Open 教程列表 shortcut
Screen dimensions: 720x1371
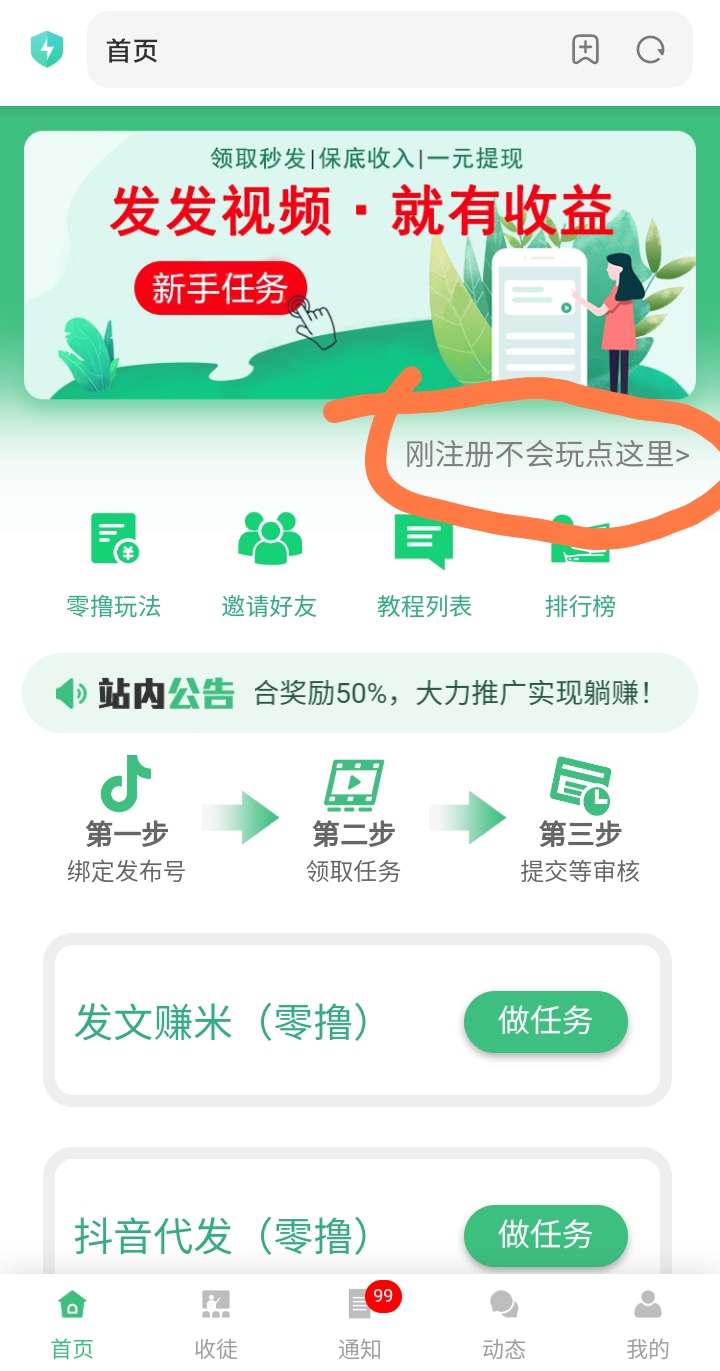pyautogui.click(x=424, y=565)
